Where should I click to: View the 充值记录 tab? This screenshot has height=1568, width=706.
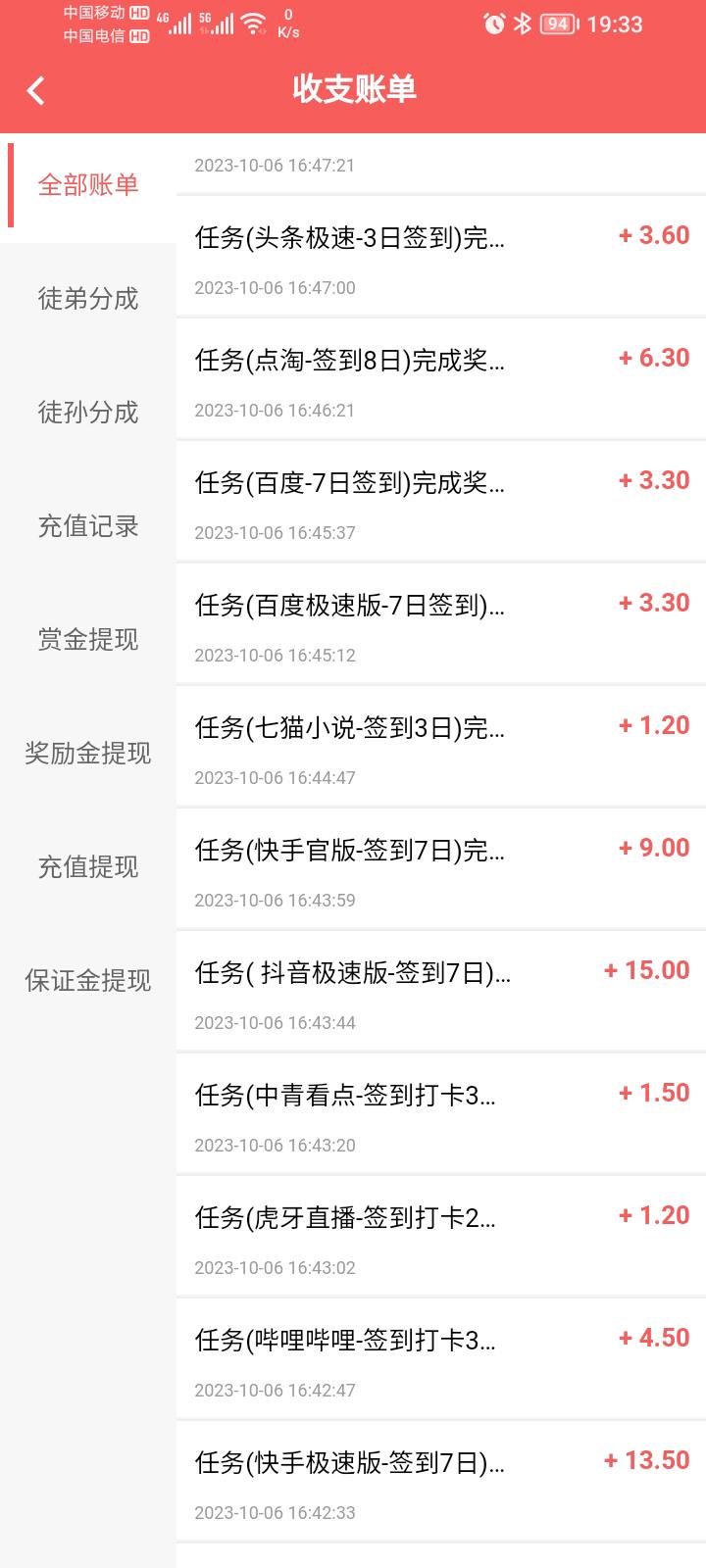tap(88, 526)
